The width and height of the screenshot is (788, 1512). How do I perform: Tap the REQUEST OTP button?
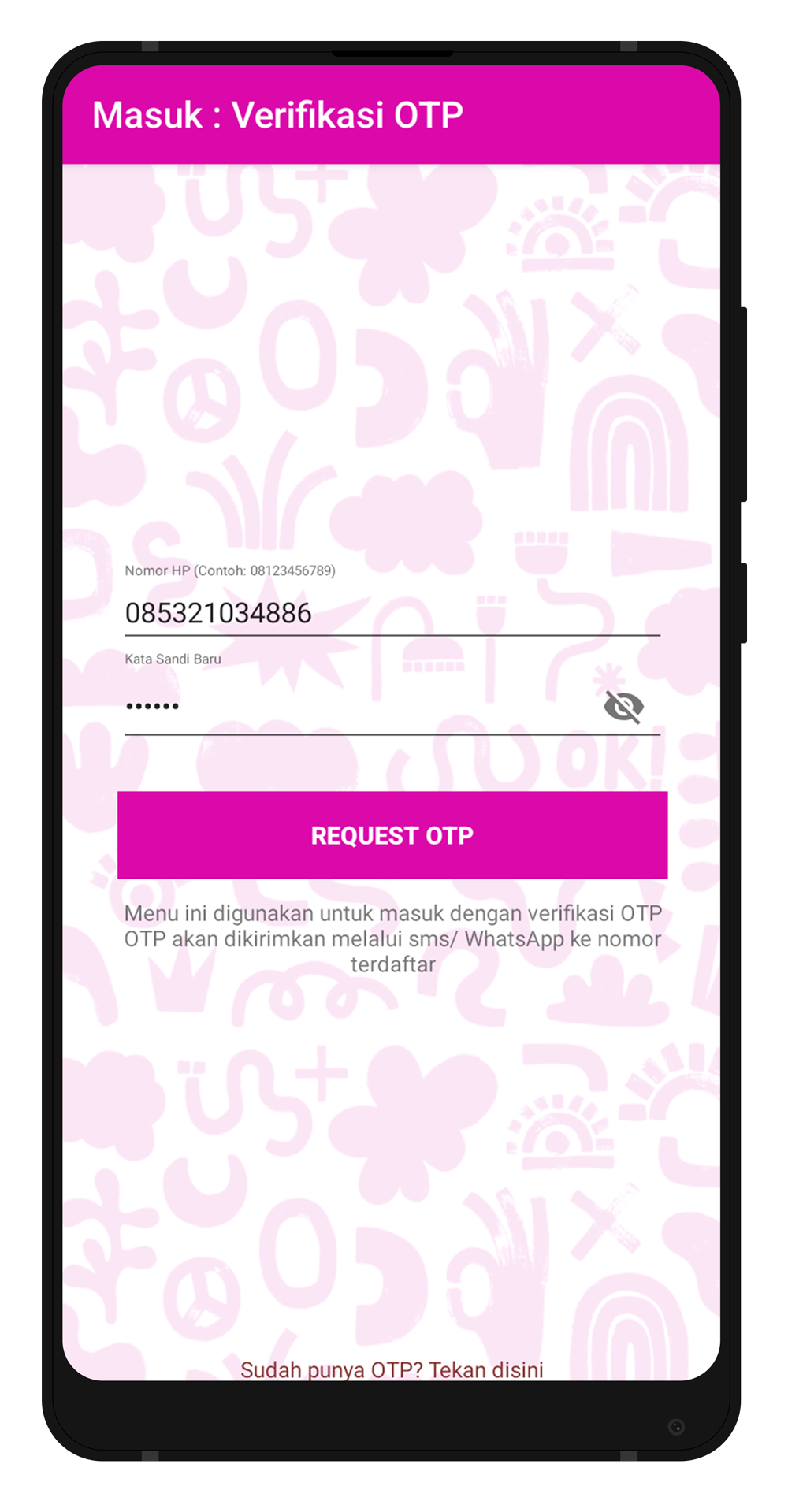coord(392,835)
